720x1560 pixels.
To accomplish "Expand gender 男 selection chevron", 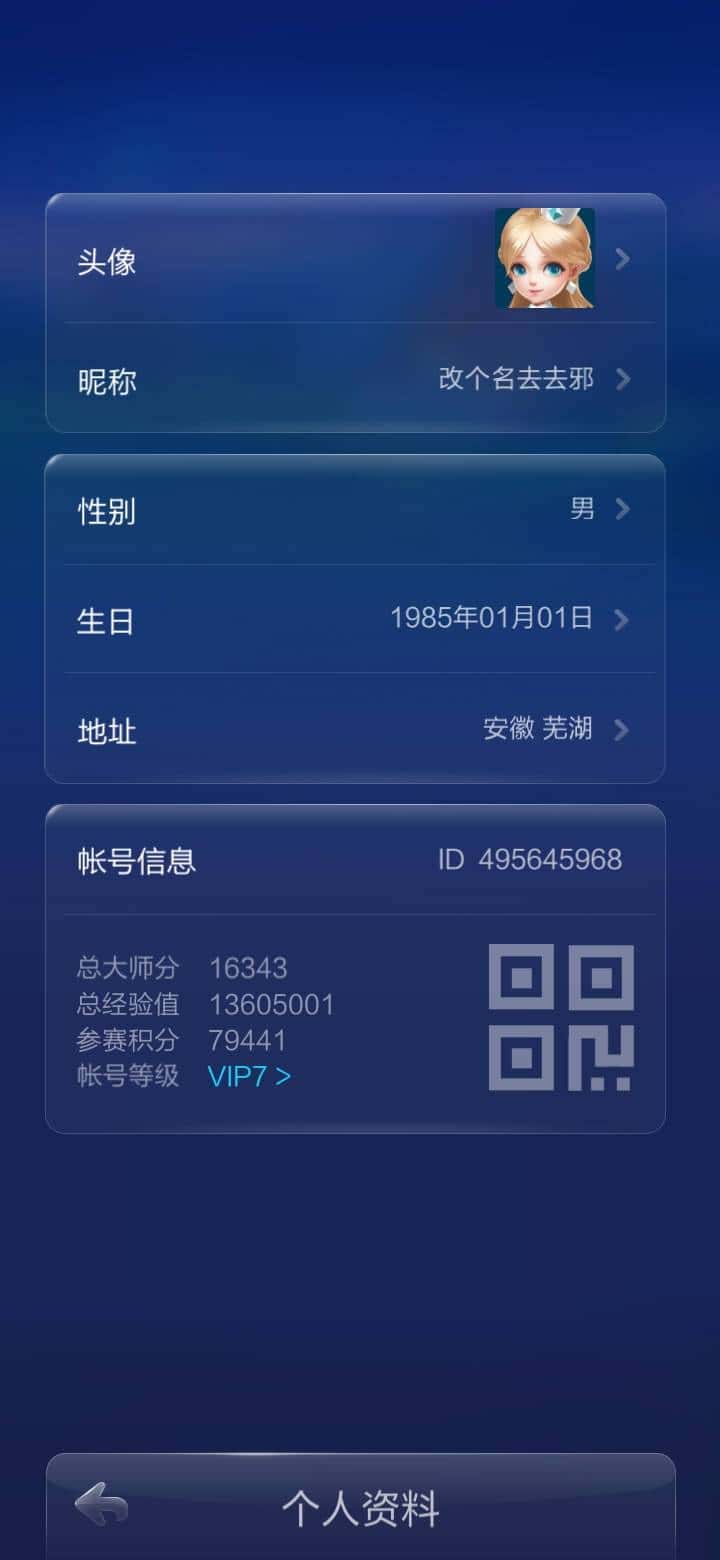I will [622, 510].
